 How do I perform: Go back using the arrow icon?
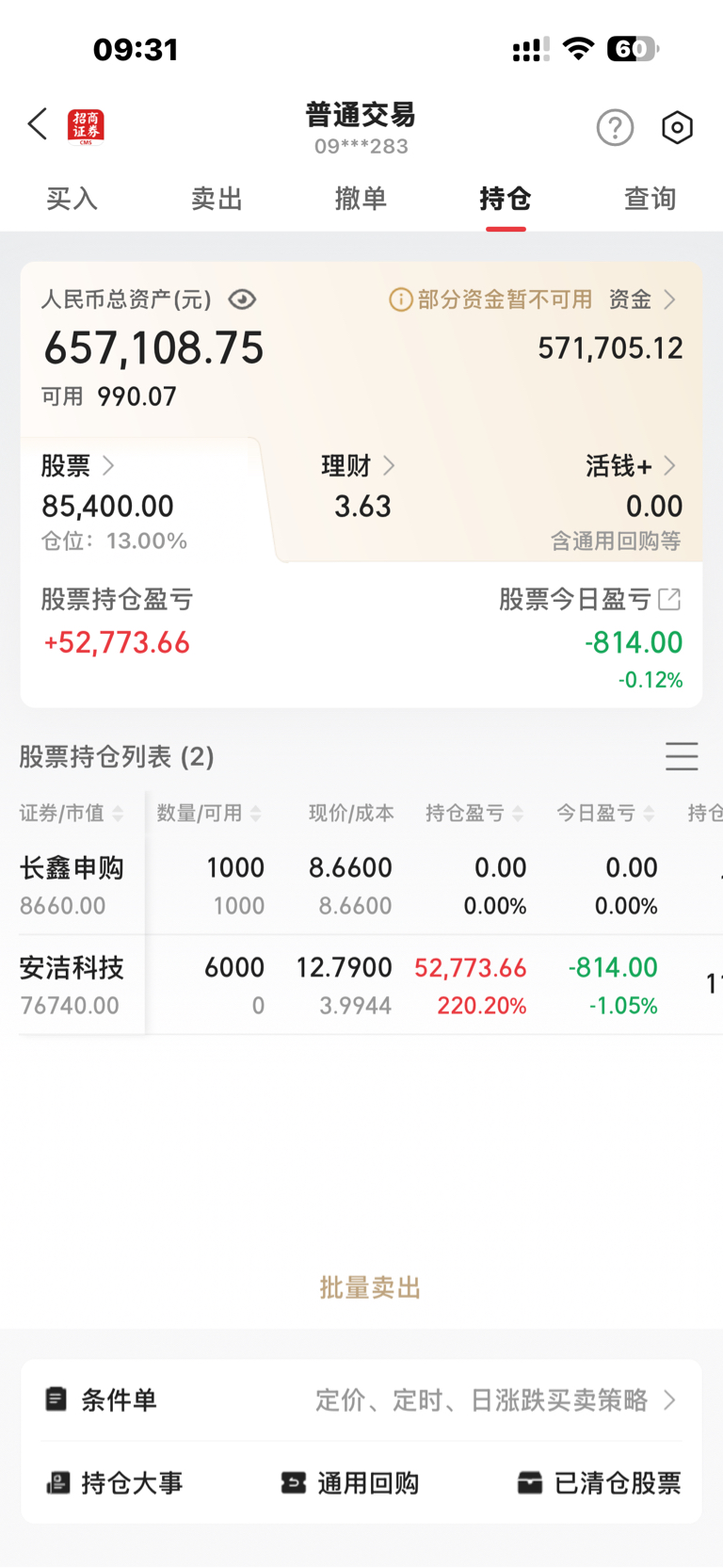[38, 124]
